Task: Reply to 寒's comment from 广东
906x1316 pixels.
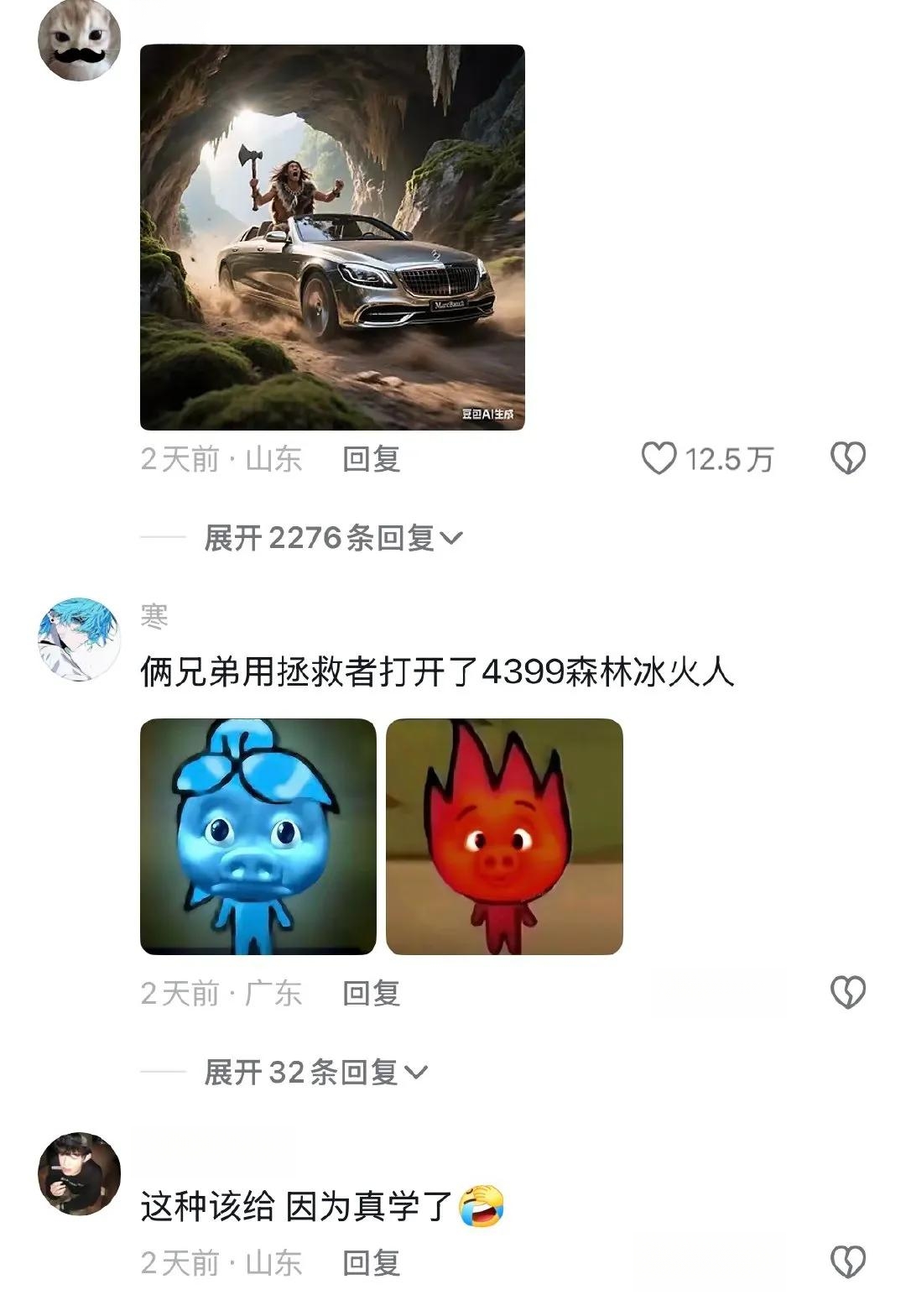Action: click(x=372, y=994)
